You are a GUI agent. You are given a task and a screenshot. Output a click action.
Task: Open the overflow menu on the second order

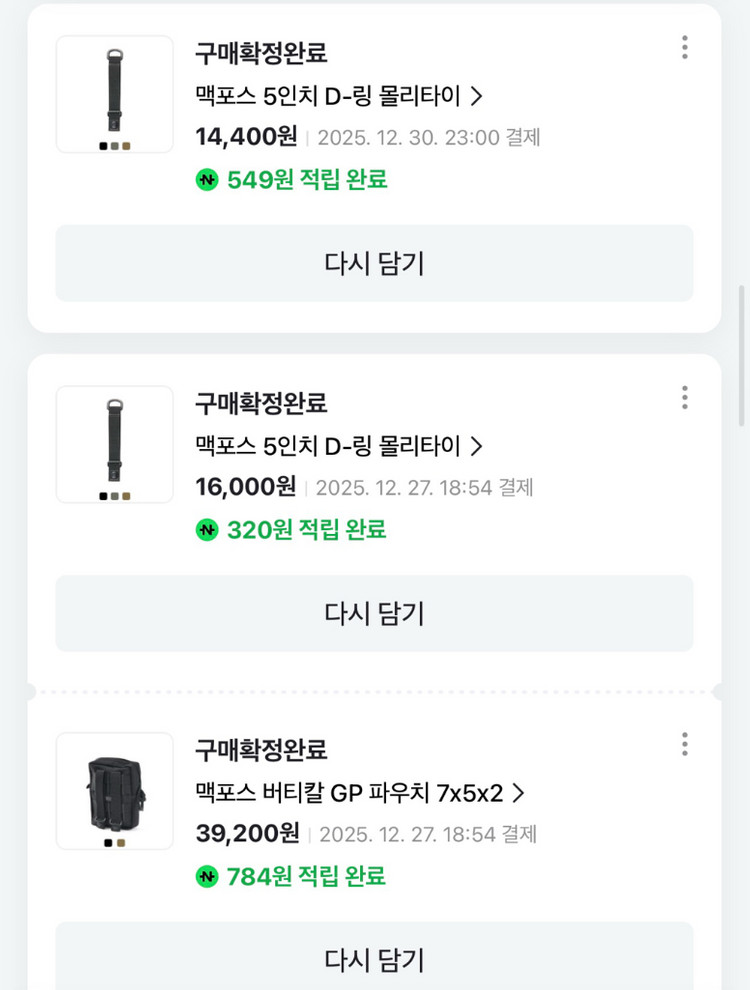(684, 397)
